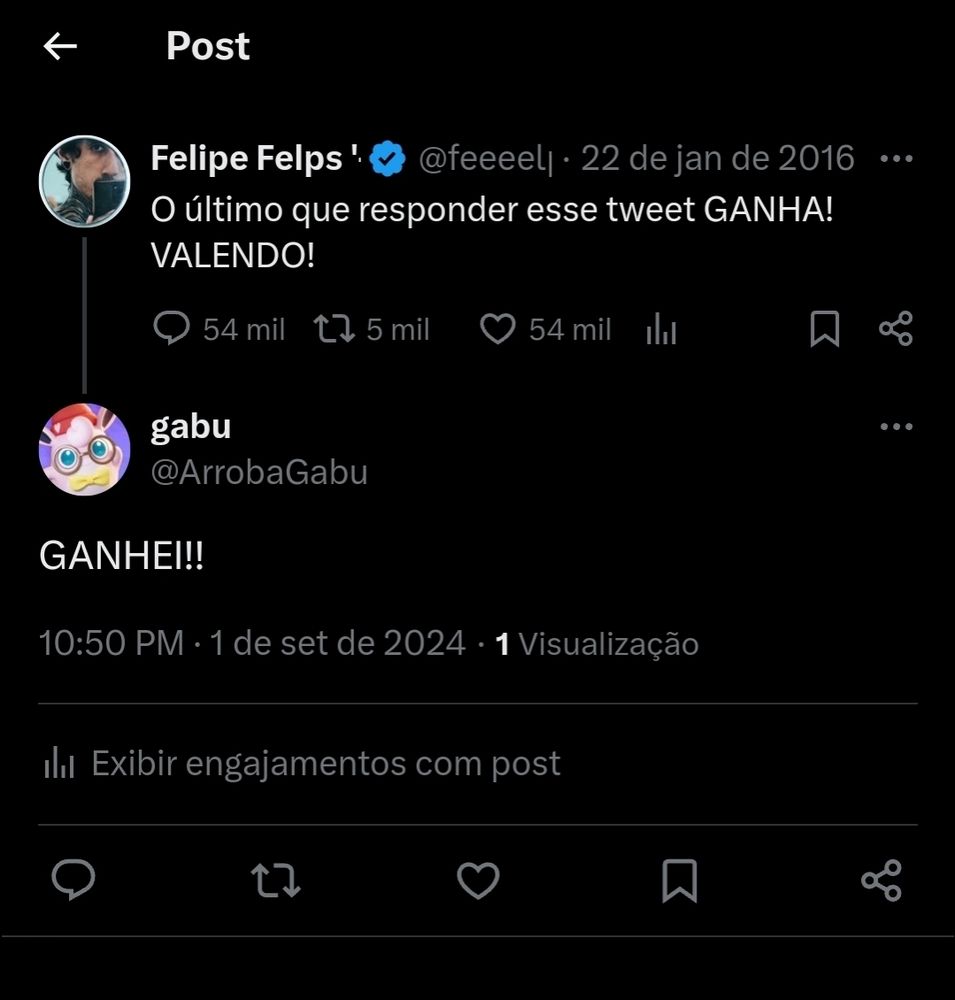Repost gabu's GANHEI!! post
Viewport: 955px width, 1000px height.
(x=275, y=880)
